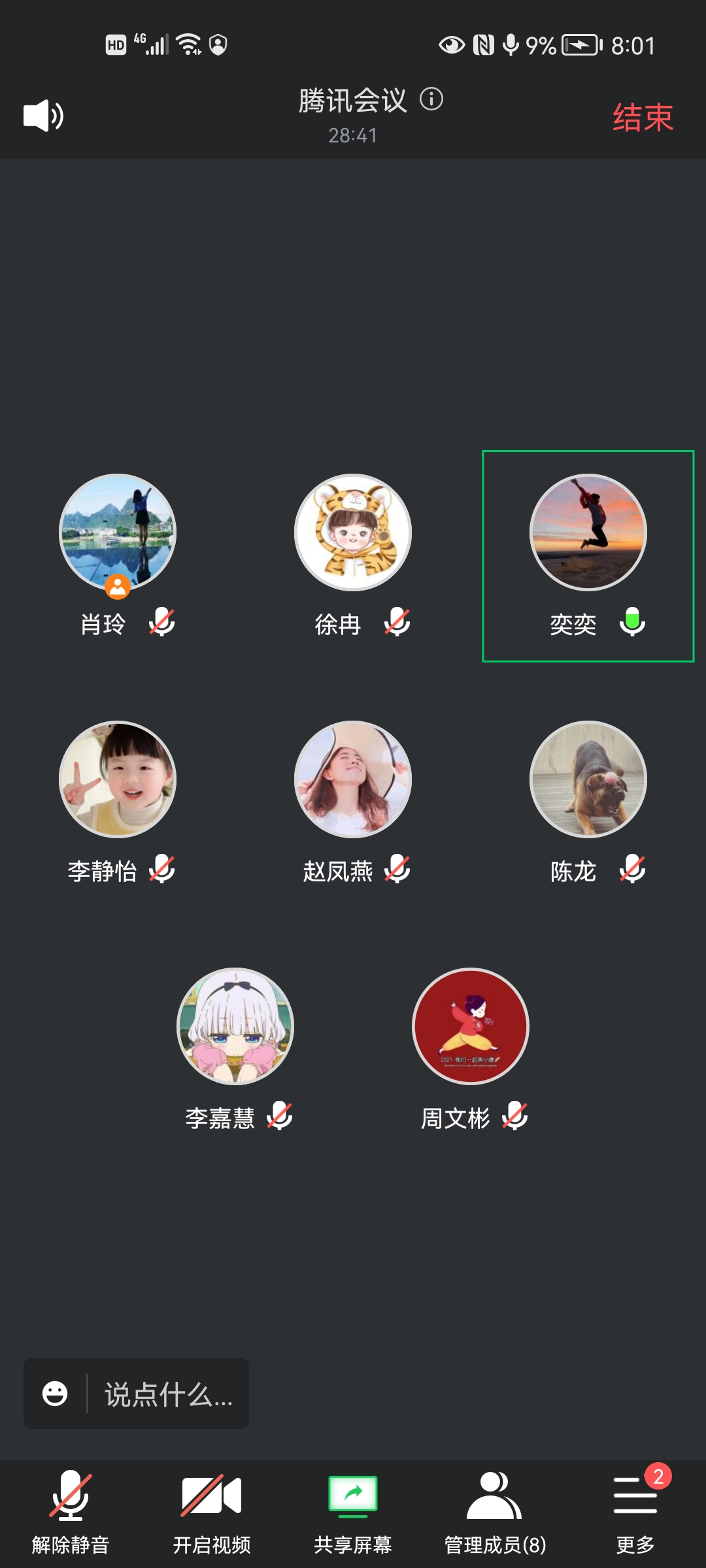706x1568 pixels.
Task: Select participant 李嘉慧's avatar
Action: click(x=235, y=1026)
